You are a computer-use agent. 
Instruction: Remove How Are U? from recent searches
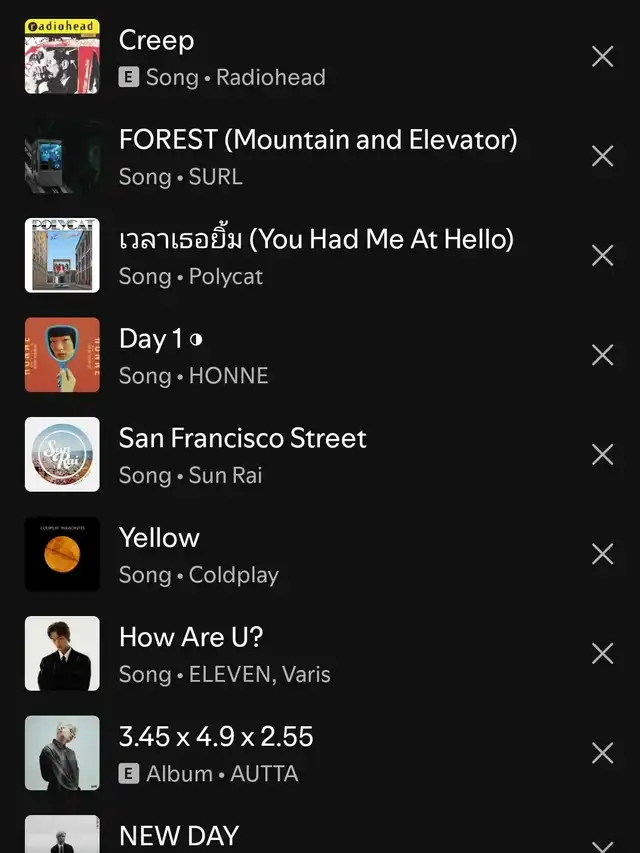point(602,654)
